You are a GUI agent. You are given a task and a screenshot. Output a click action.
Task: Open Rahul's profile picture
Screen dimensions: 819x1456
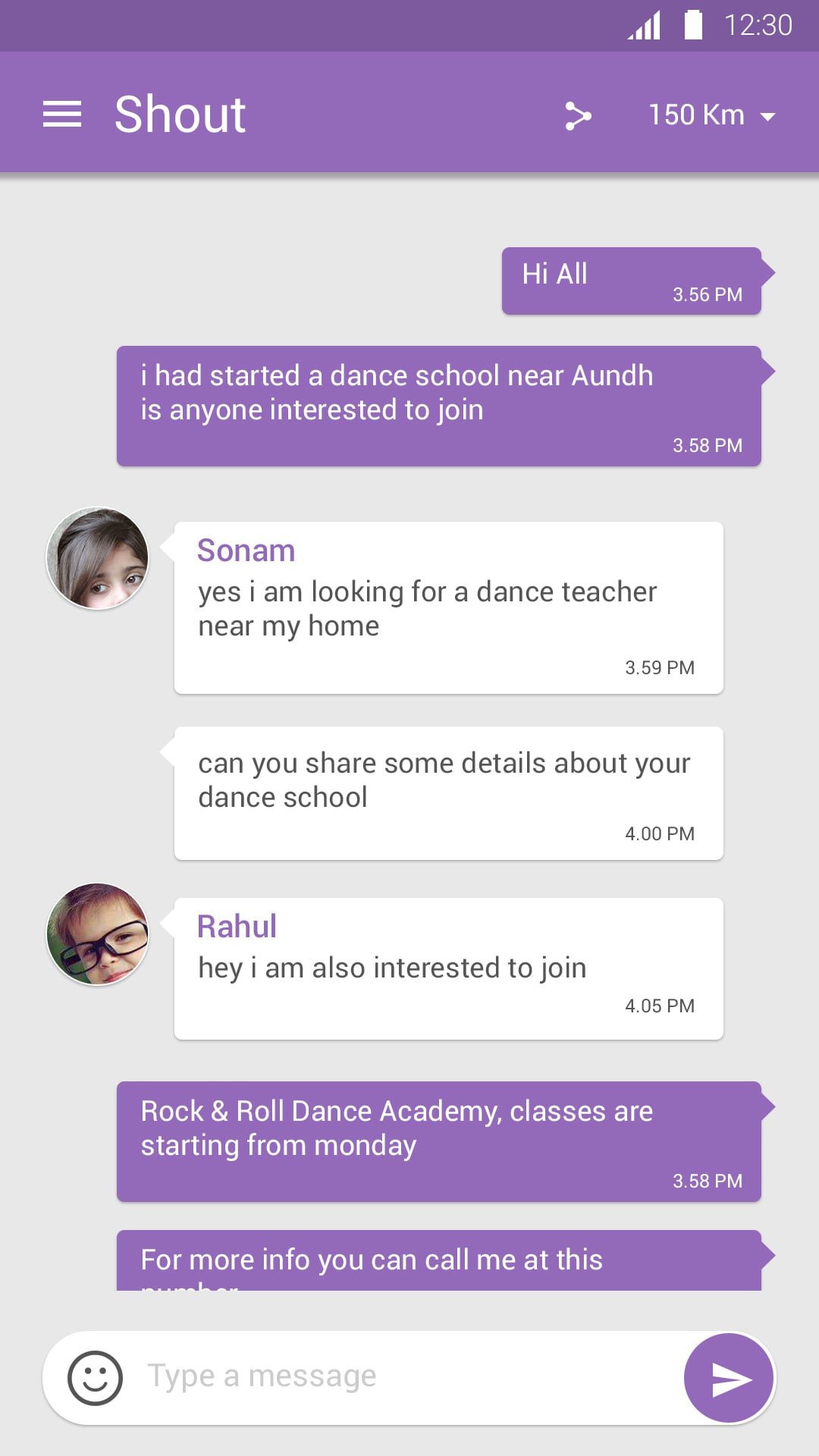click(97, 934)
